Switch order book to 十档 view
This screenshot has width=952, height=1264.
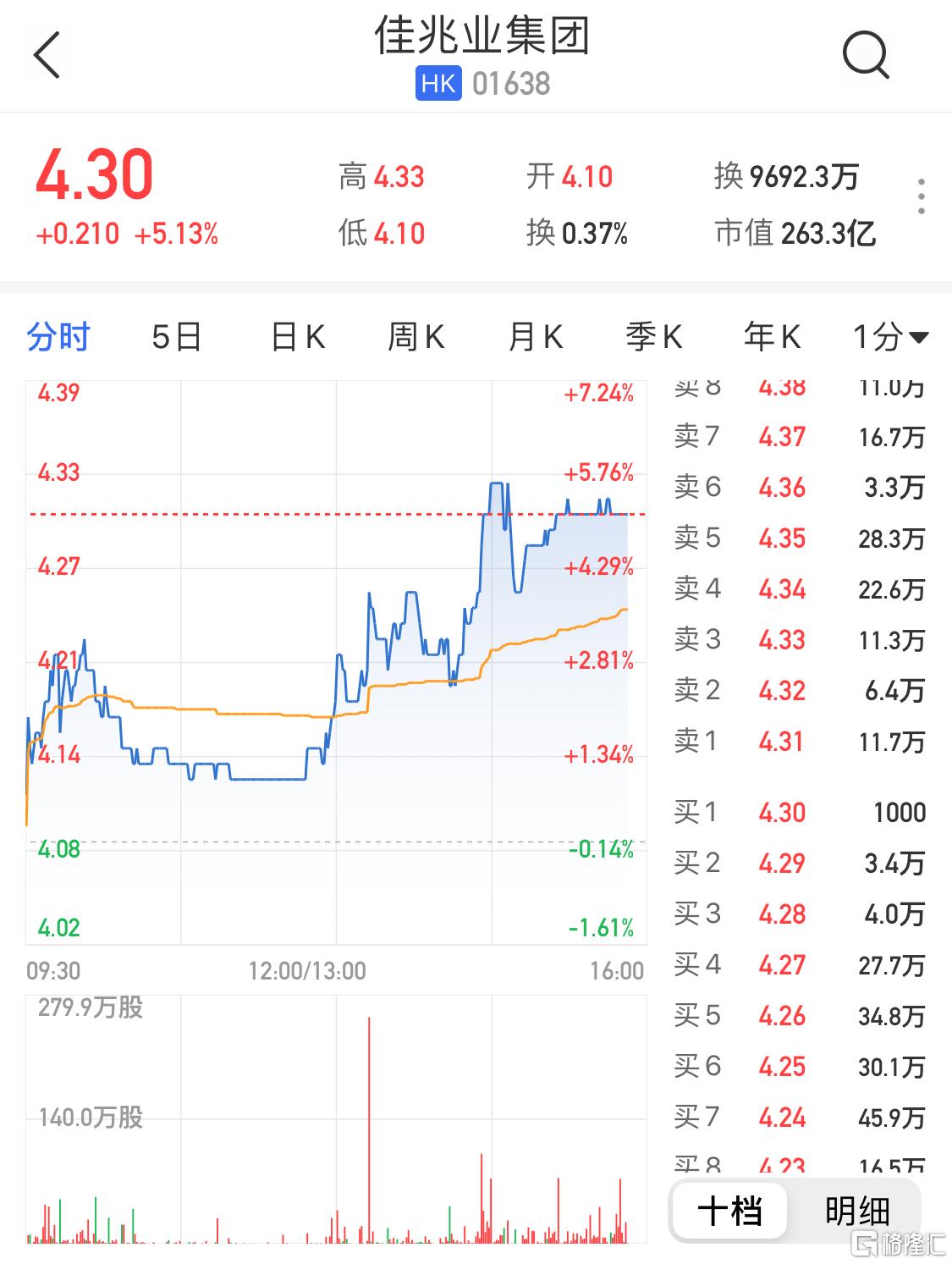[729, 1211]
